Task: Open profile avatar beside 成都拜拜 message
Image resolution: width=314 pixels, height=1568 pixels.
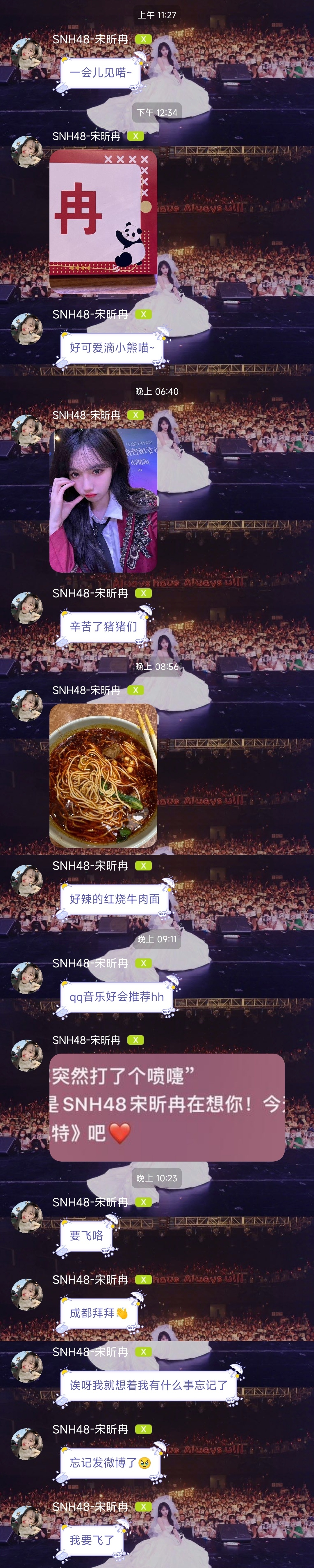Action: [x=27, y=1295]
